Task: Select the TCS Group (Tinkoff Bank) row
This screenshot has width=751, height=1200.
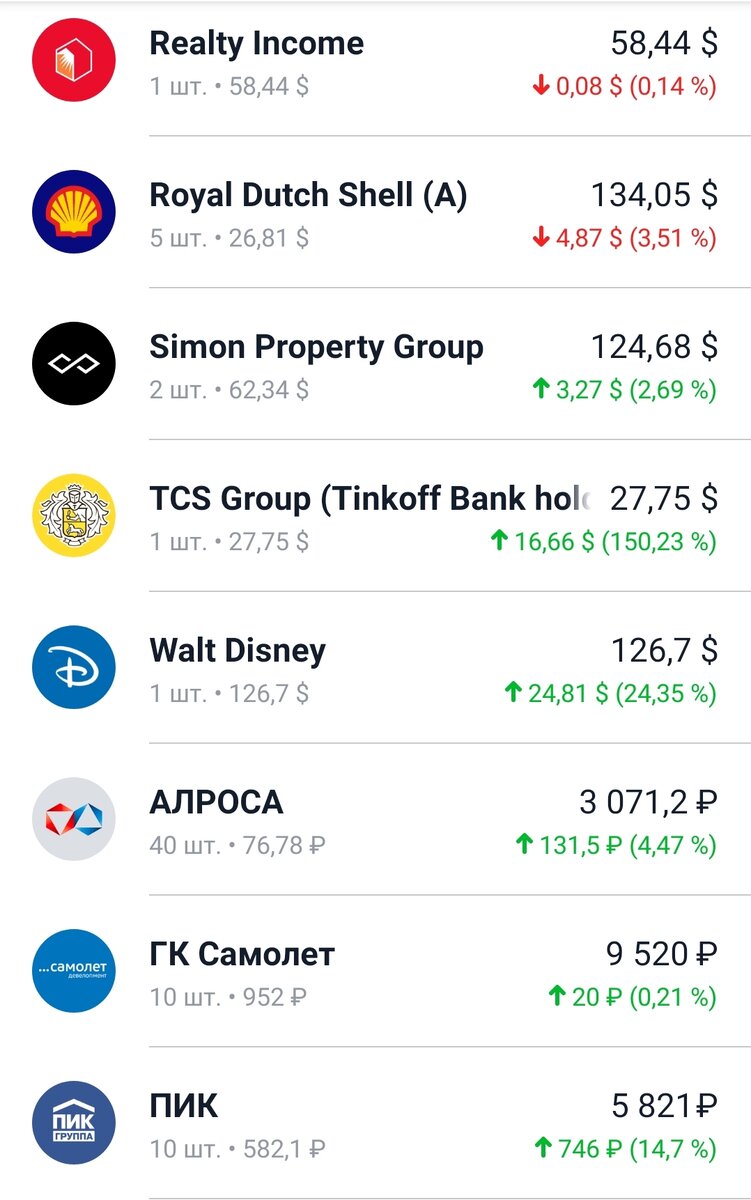Action: tap(375, 517)
